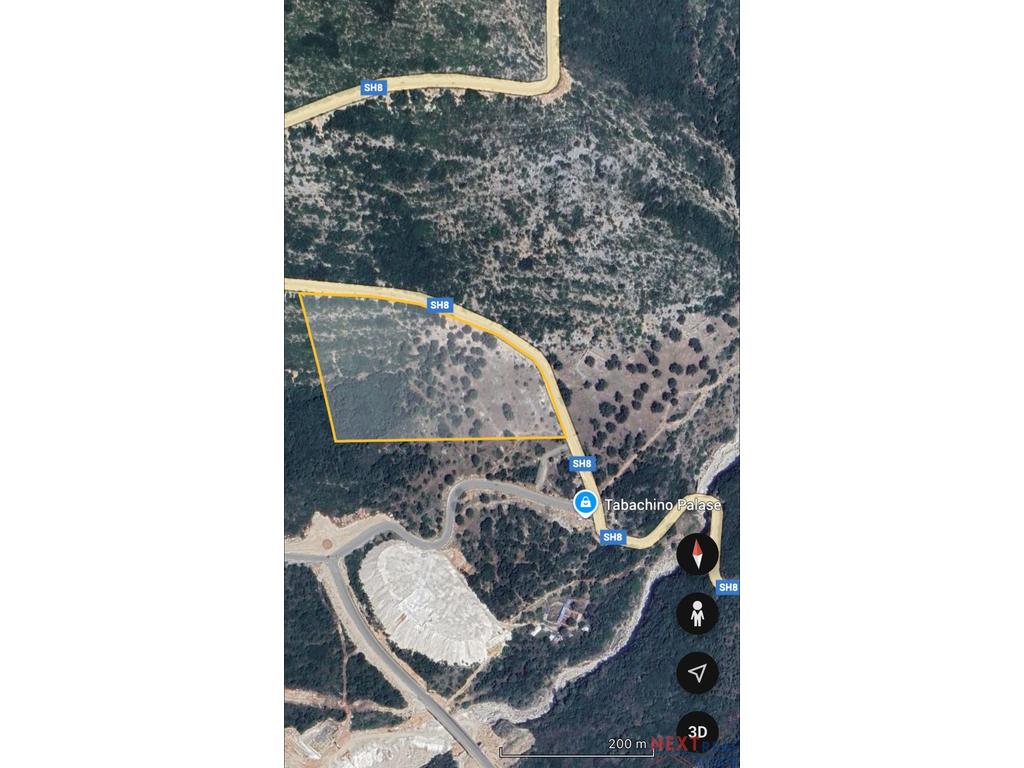Center the map on my location

pos(697,672)
